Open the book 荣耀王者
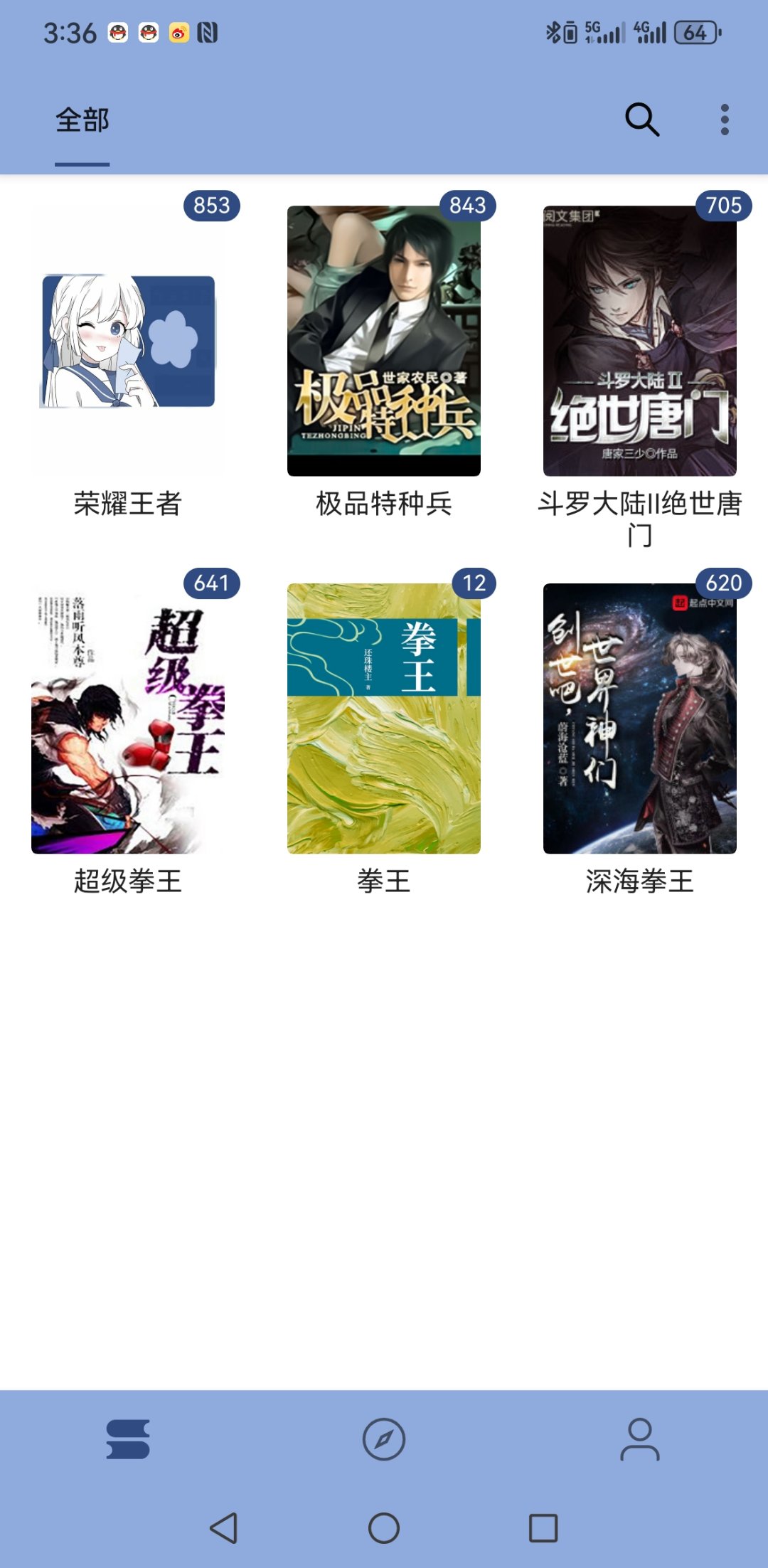The width and height of the screenshot is (768, 1568). click(x=128, y=341)
